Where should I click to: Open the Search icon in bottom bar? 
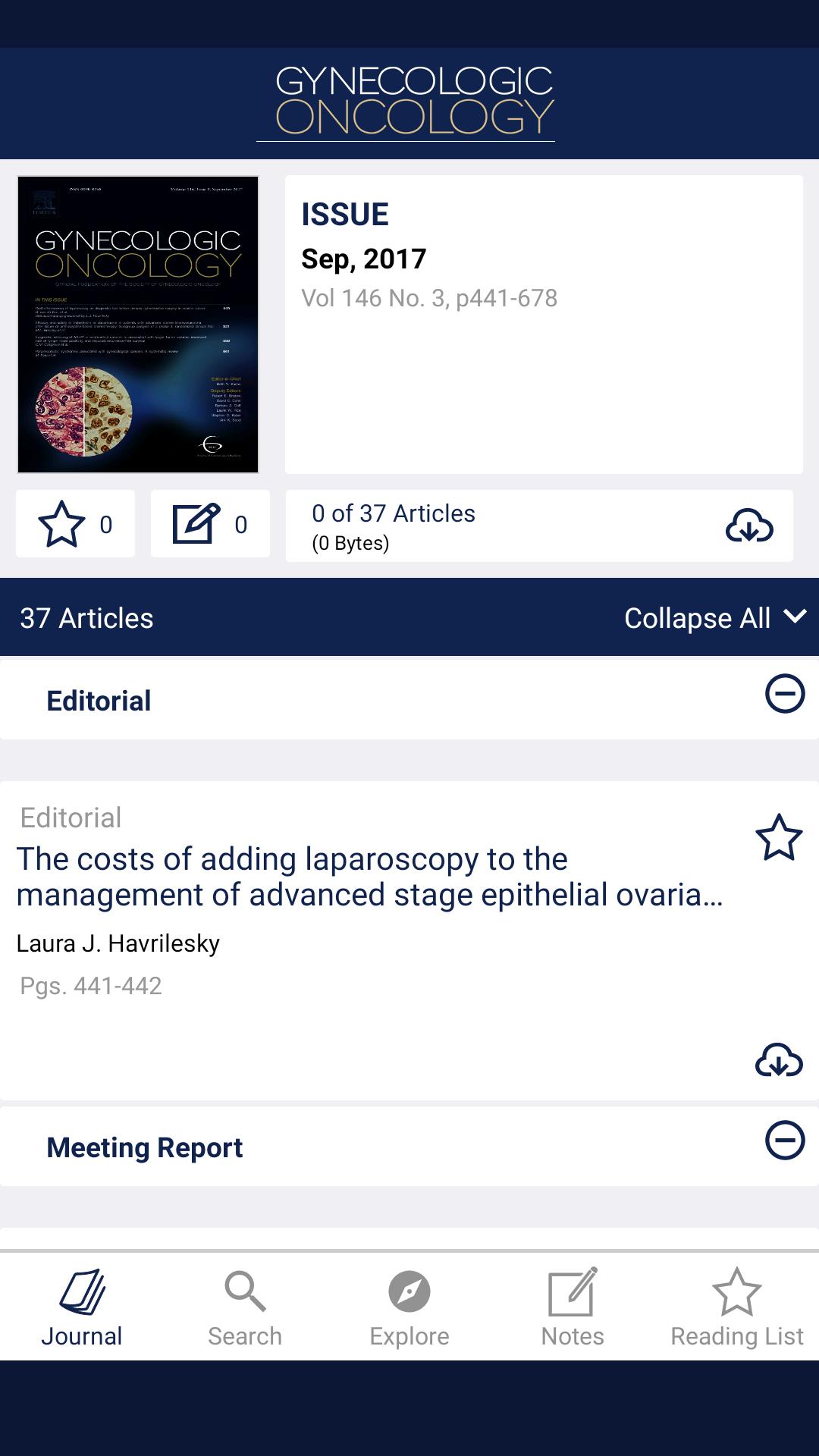coord(244,1303)
